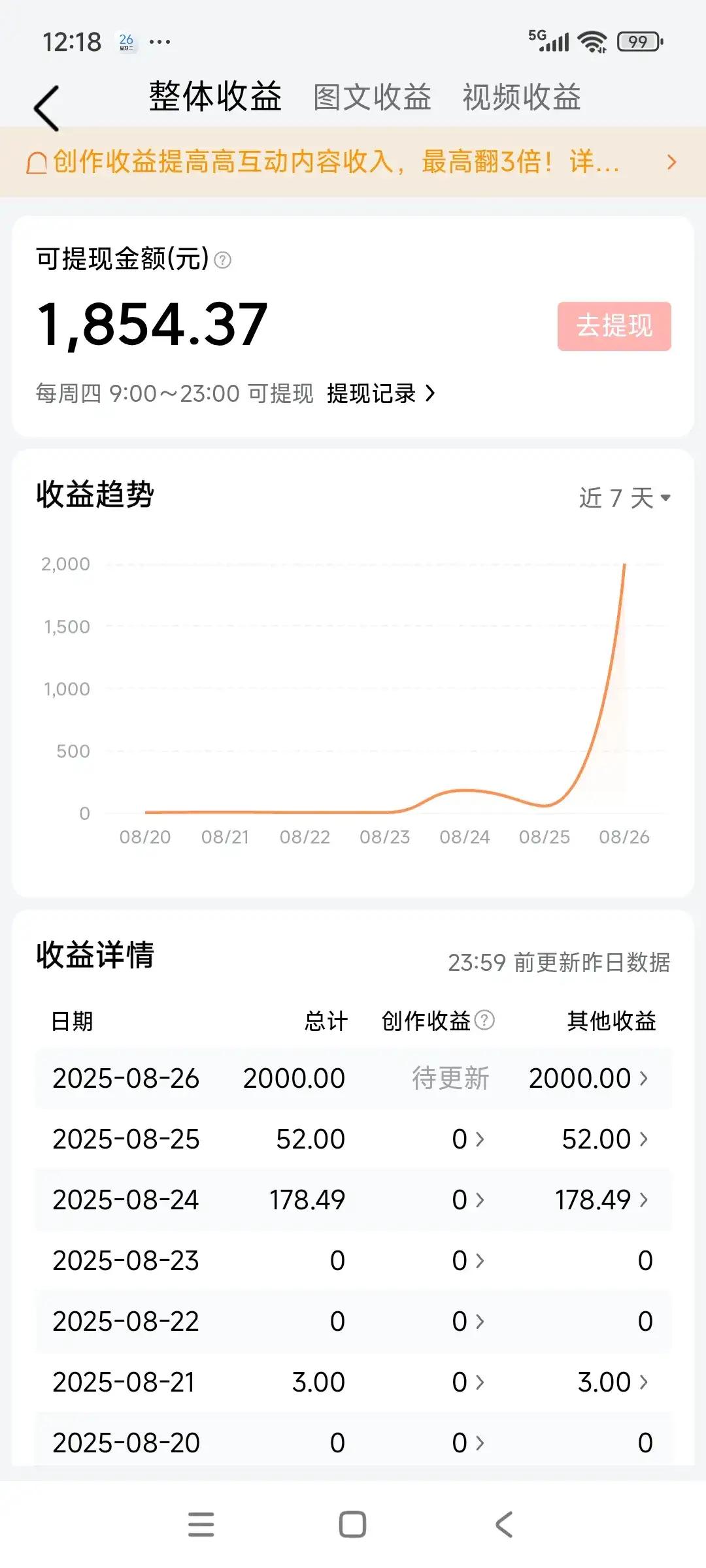The height and width of the screenshot is (1568, 706).
Task: Switch to the 图文收益 tab
Action: (371, 98)
